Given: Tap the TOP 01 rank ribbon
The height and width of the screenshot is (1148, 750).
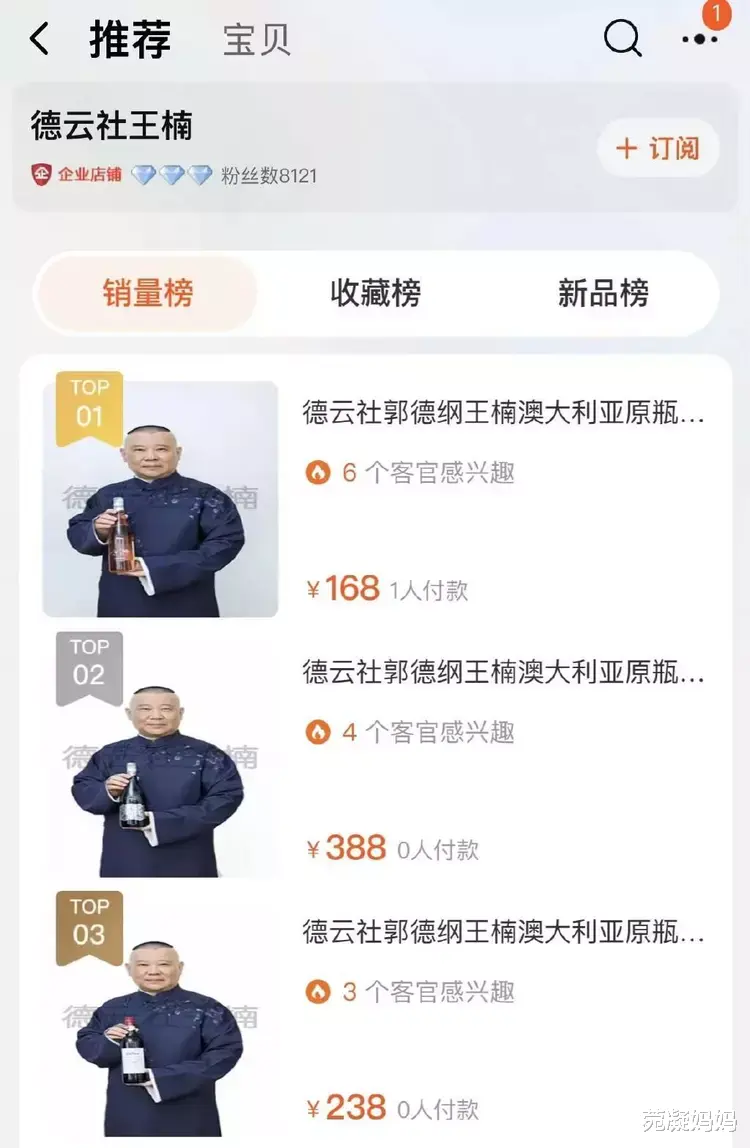Looking at the screenshot, I should coord(90,409).
